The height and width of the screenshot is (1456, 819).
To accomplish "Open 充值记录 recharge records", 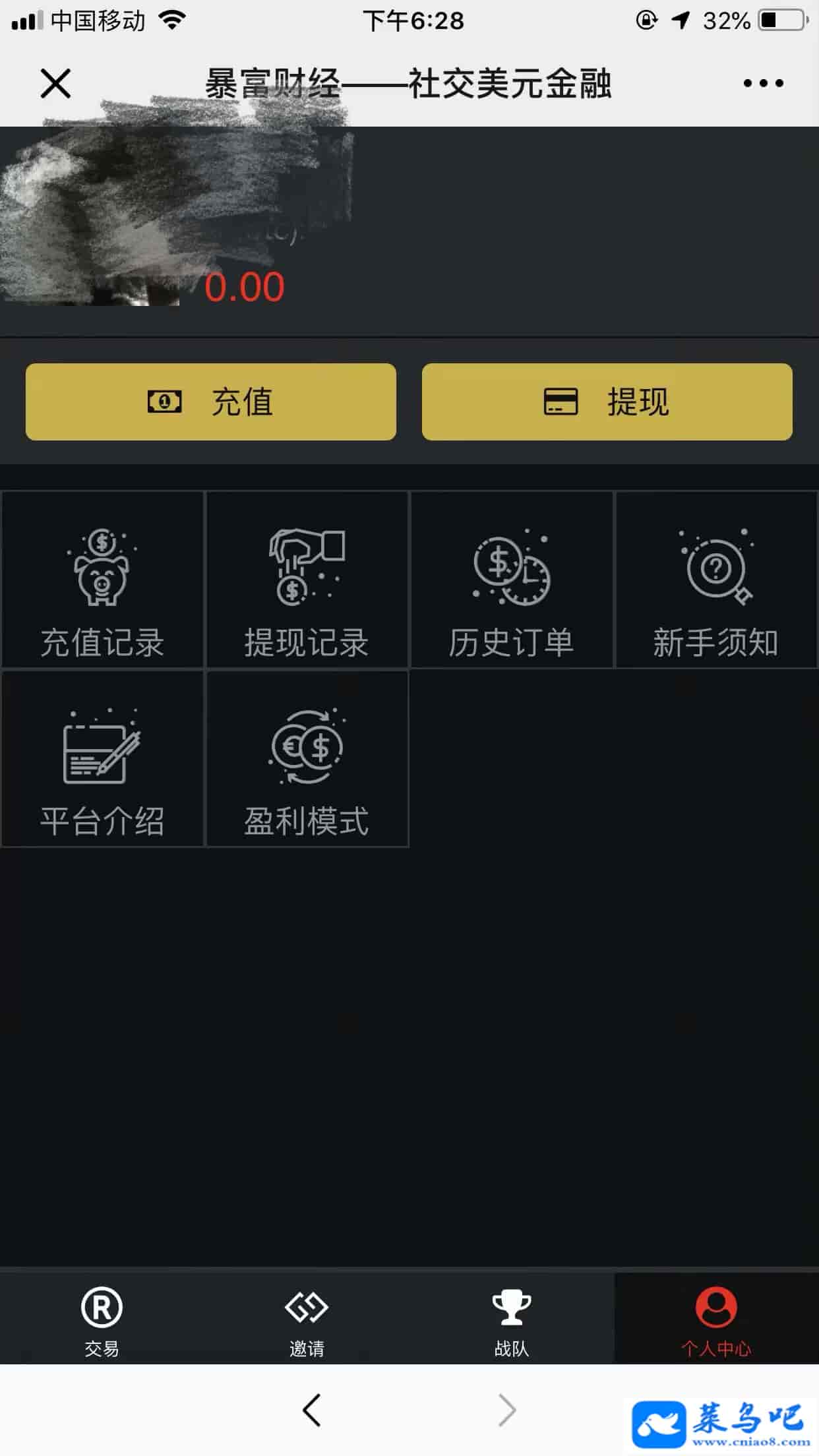I will tap(102, 580).
